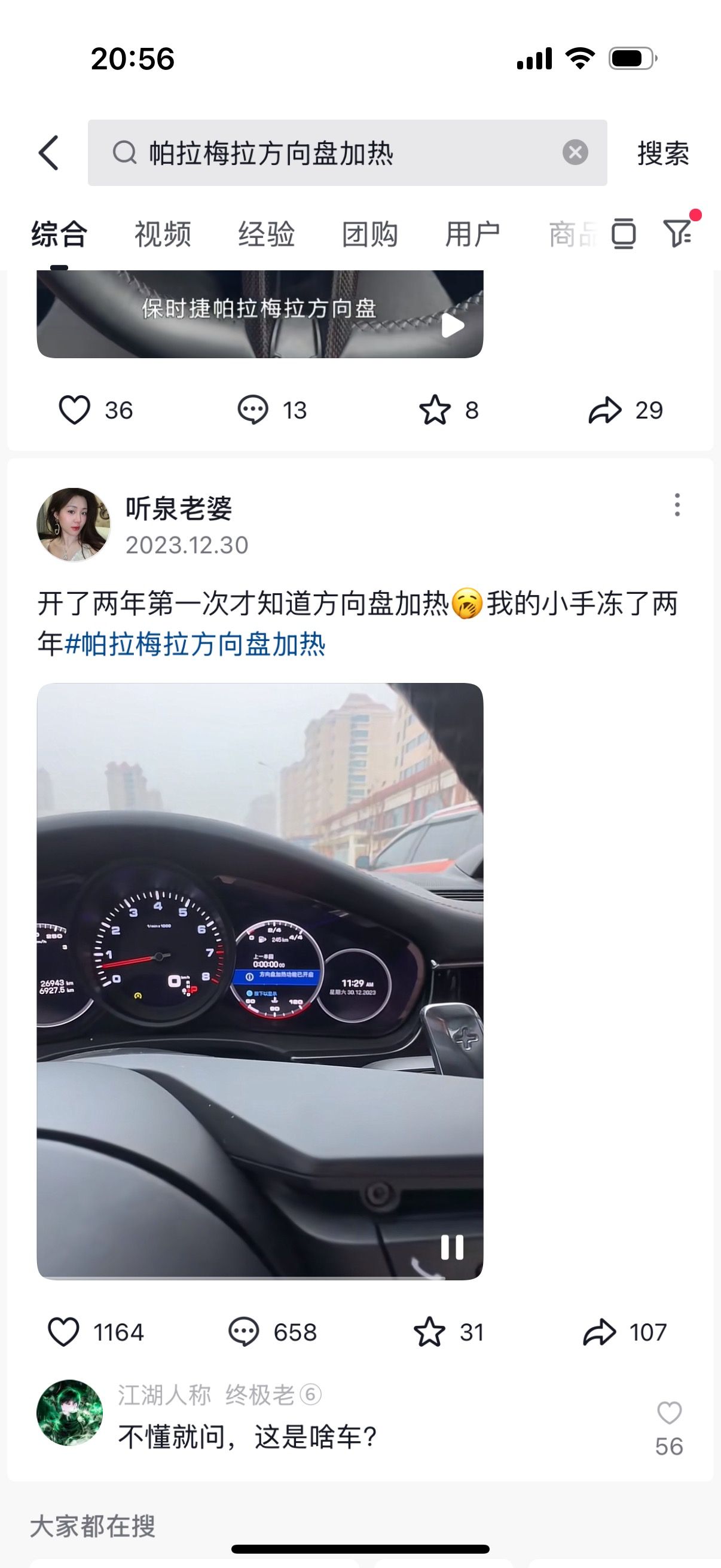
Task: Like the post with 36 likes
Action: pos(74,410)
